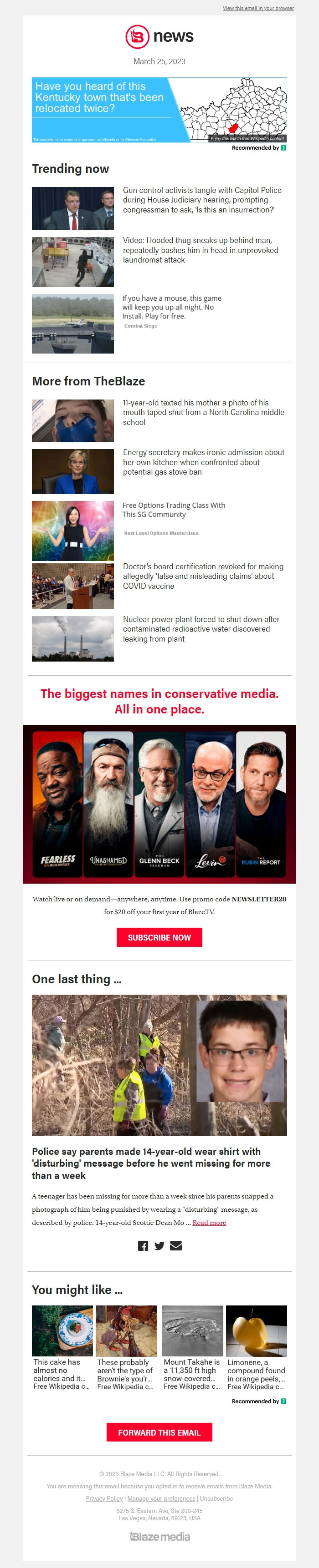Read the gun control activists Capitol Police story
The image size is (319, 1568).
[201, 200]
